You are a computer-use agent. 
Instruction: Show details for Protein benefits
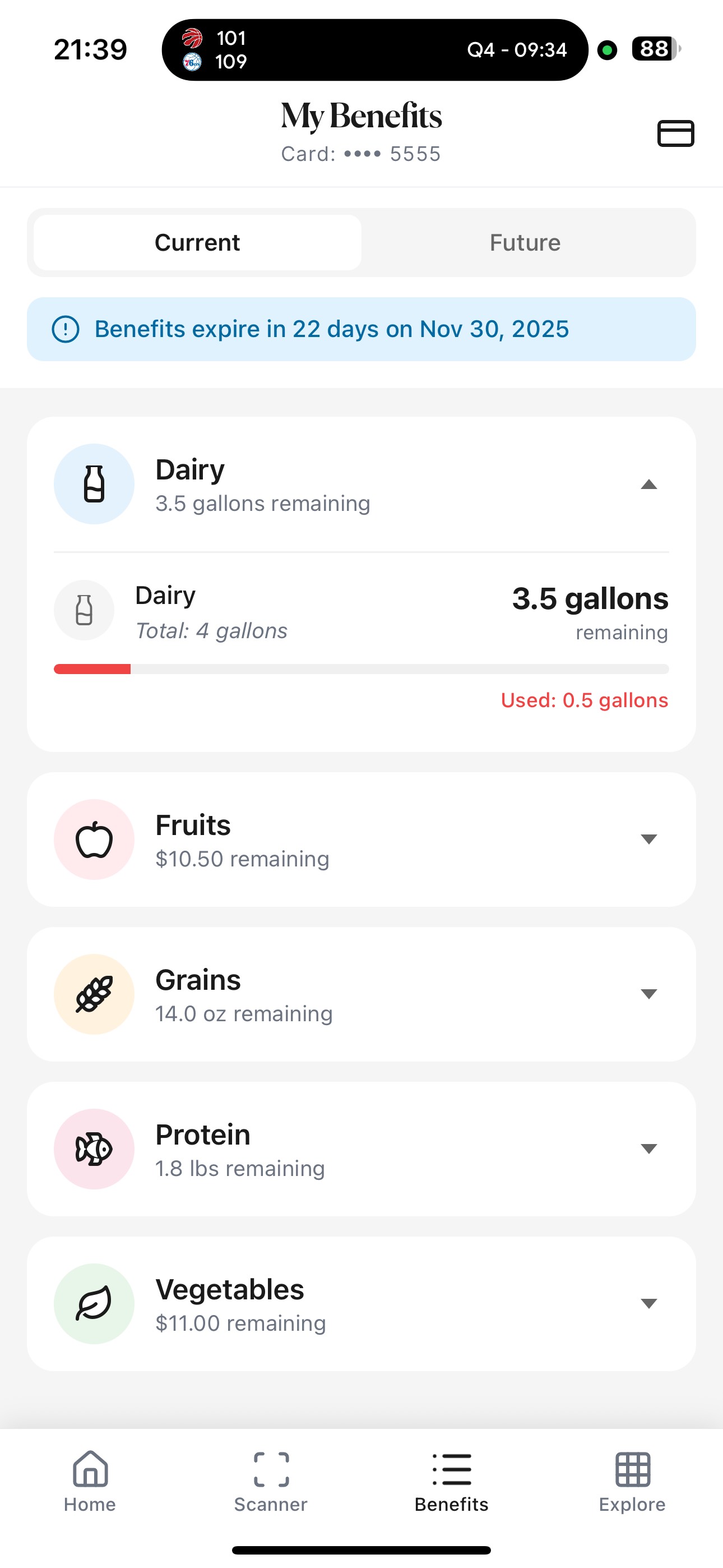(649, 1149)
